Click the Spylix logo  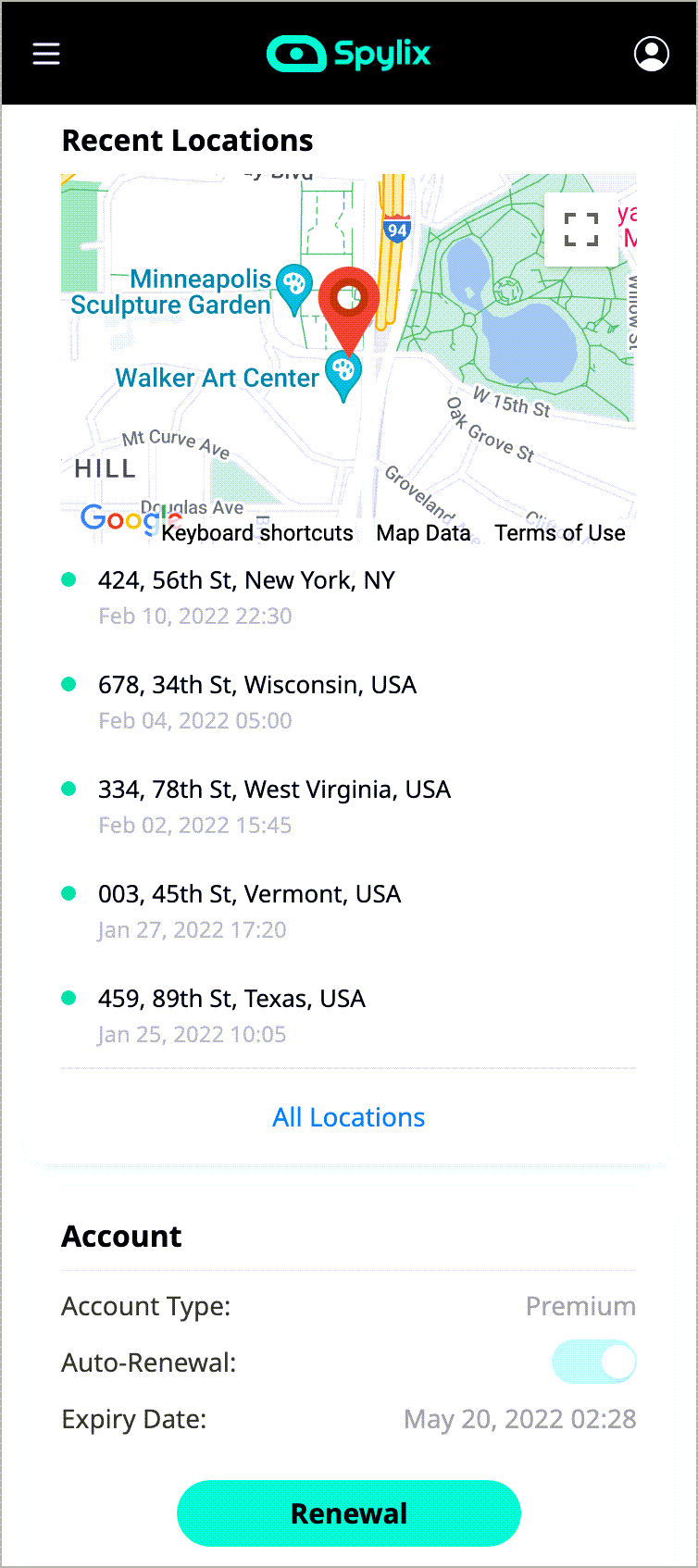tap(348, 53)
